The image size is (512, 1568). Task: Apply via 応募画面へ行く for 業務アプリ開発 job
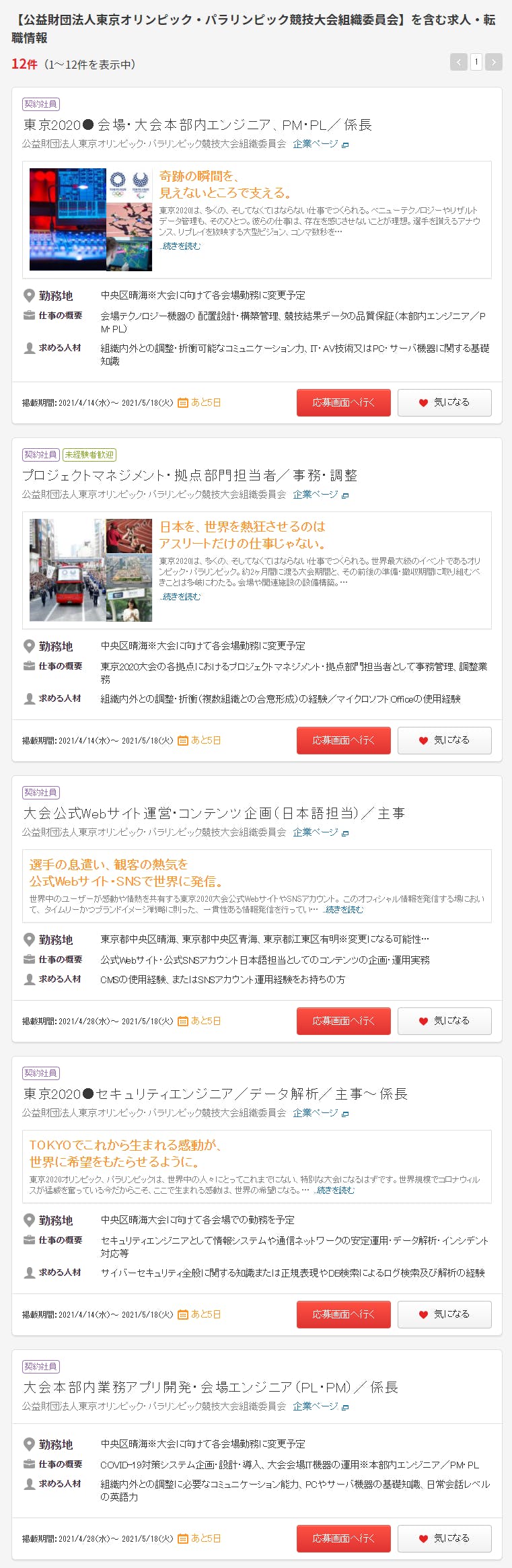coord(343,1538)
